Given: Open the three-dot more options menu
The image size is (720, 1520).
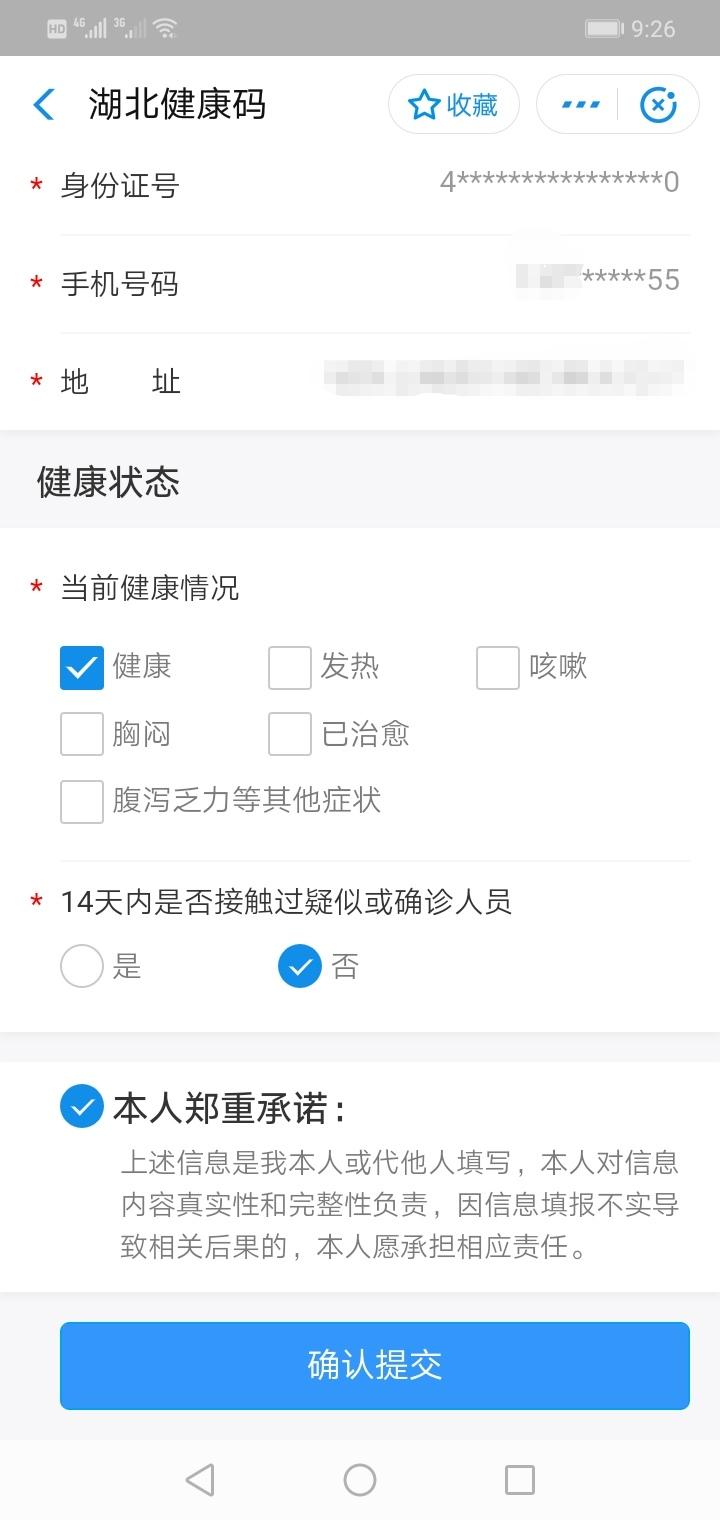Looking at the screenshot, I should click(x=580, y=104).
